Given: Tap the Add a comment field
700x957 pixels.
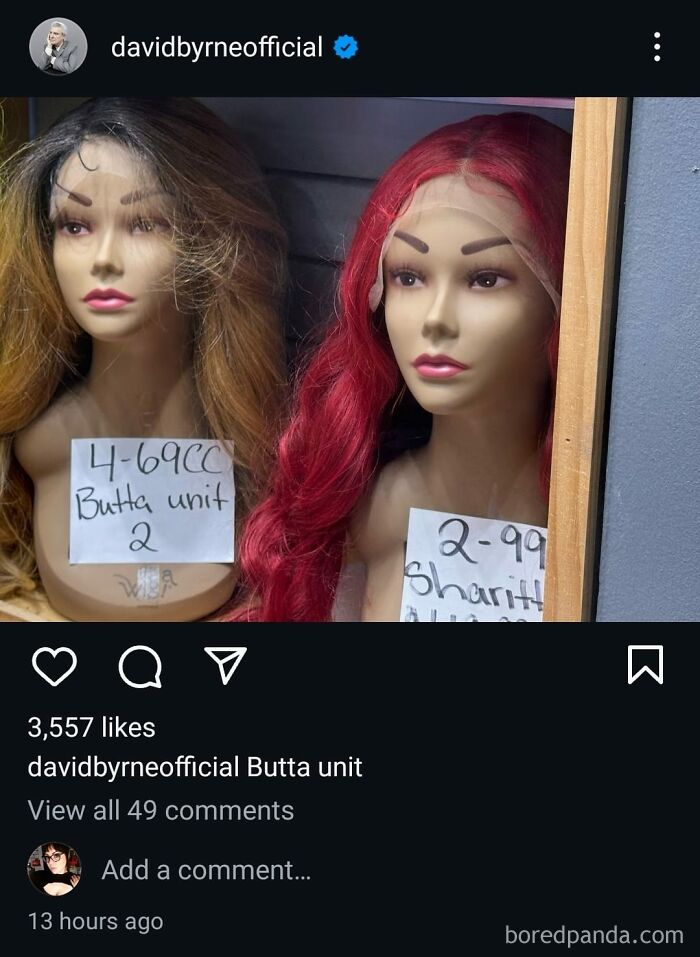Looking at the screenshot, I should click(x=206, y=870).
